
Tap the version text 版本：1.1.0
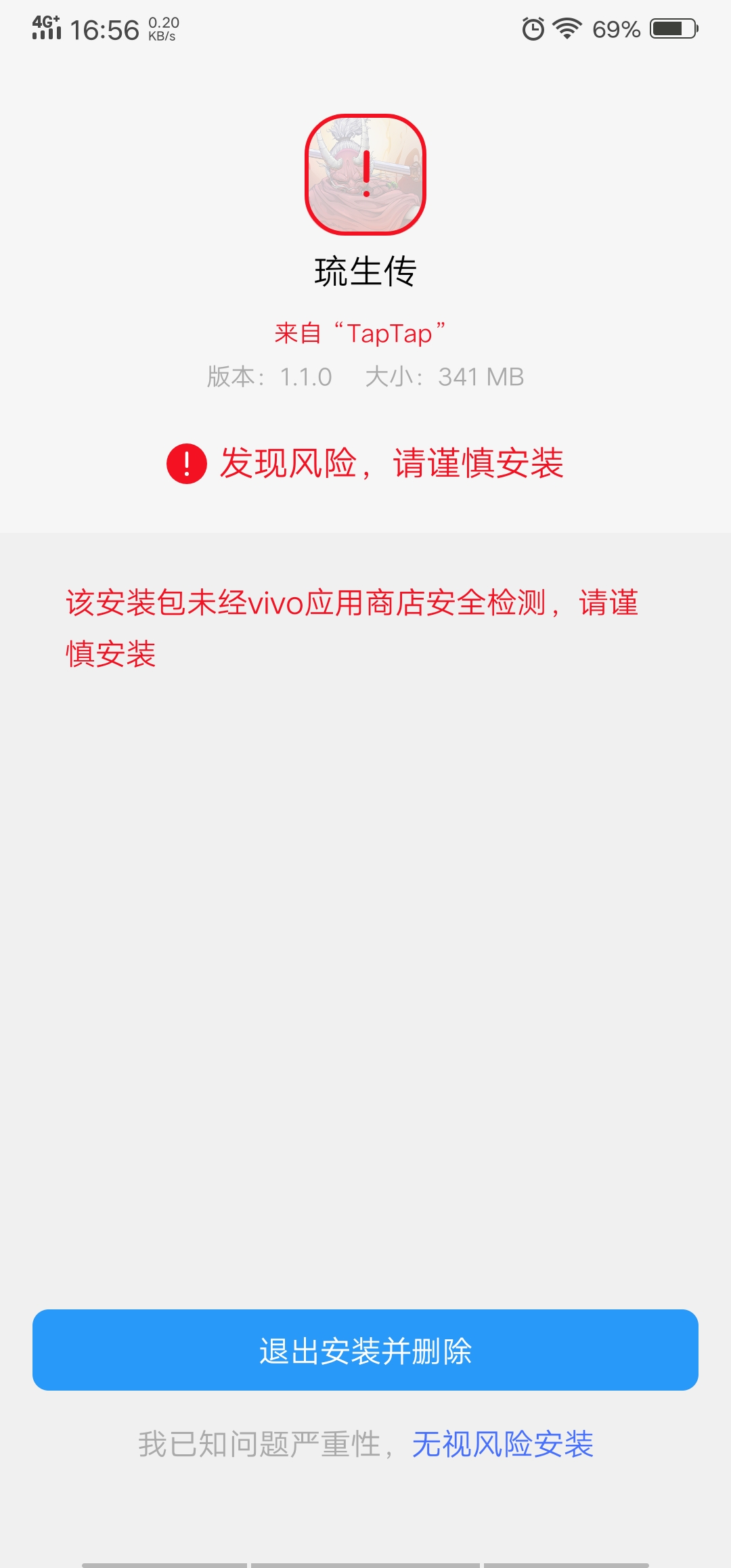pos(268,378)
